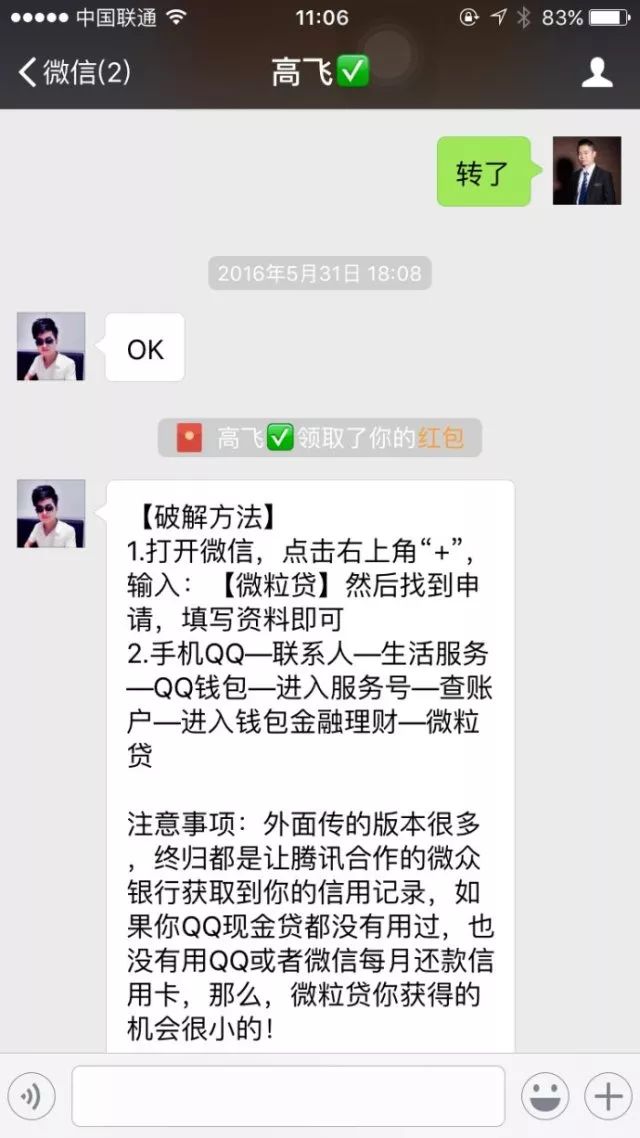Viewport: 640px width, 1138px height.
Task: Tap 高飞's avatar next to 破解方法 message
Action: pyautogui.click(x=51, y=514)
